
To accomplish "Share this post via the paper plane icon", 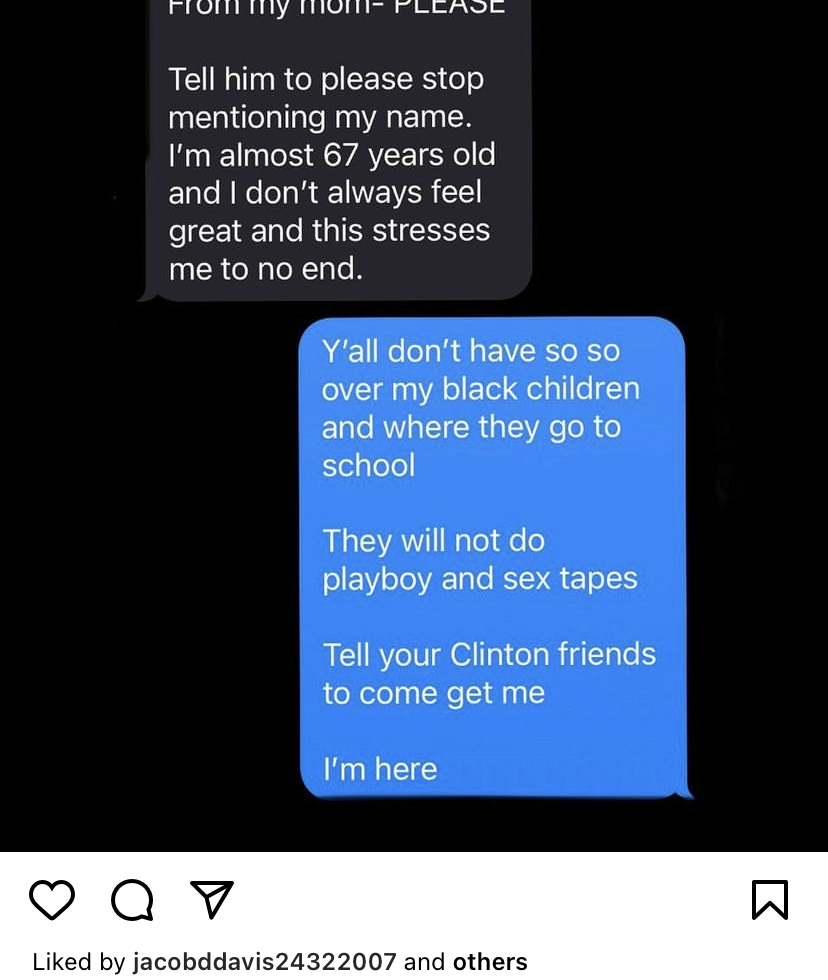I will point(212,899).
